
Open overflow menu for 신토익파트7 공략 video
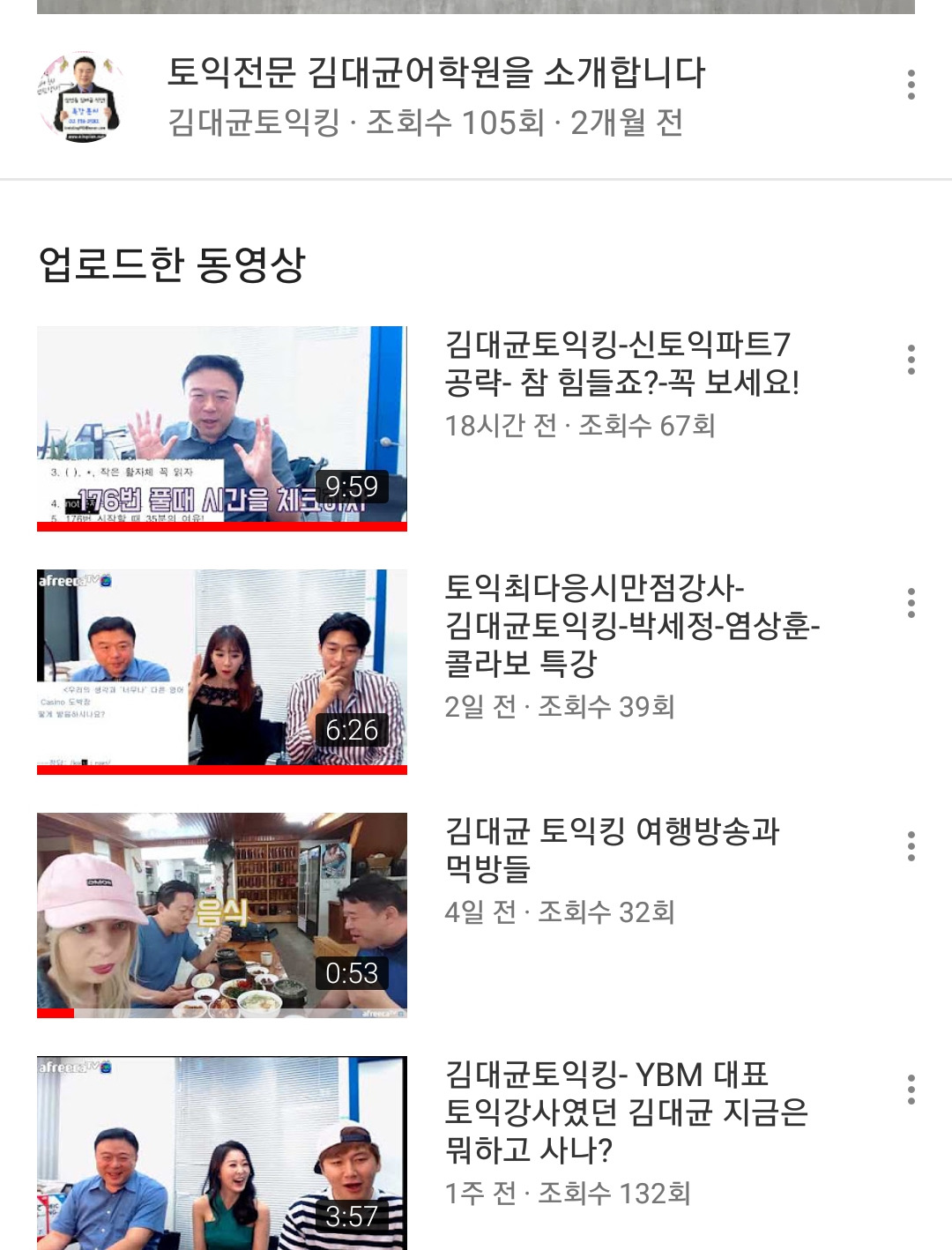tap(911, 360)
